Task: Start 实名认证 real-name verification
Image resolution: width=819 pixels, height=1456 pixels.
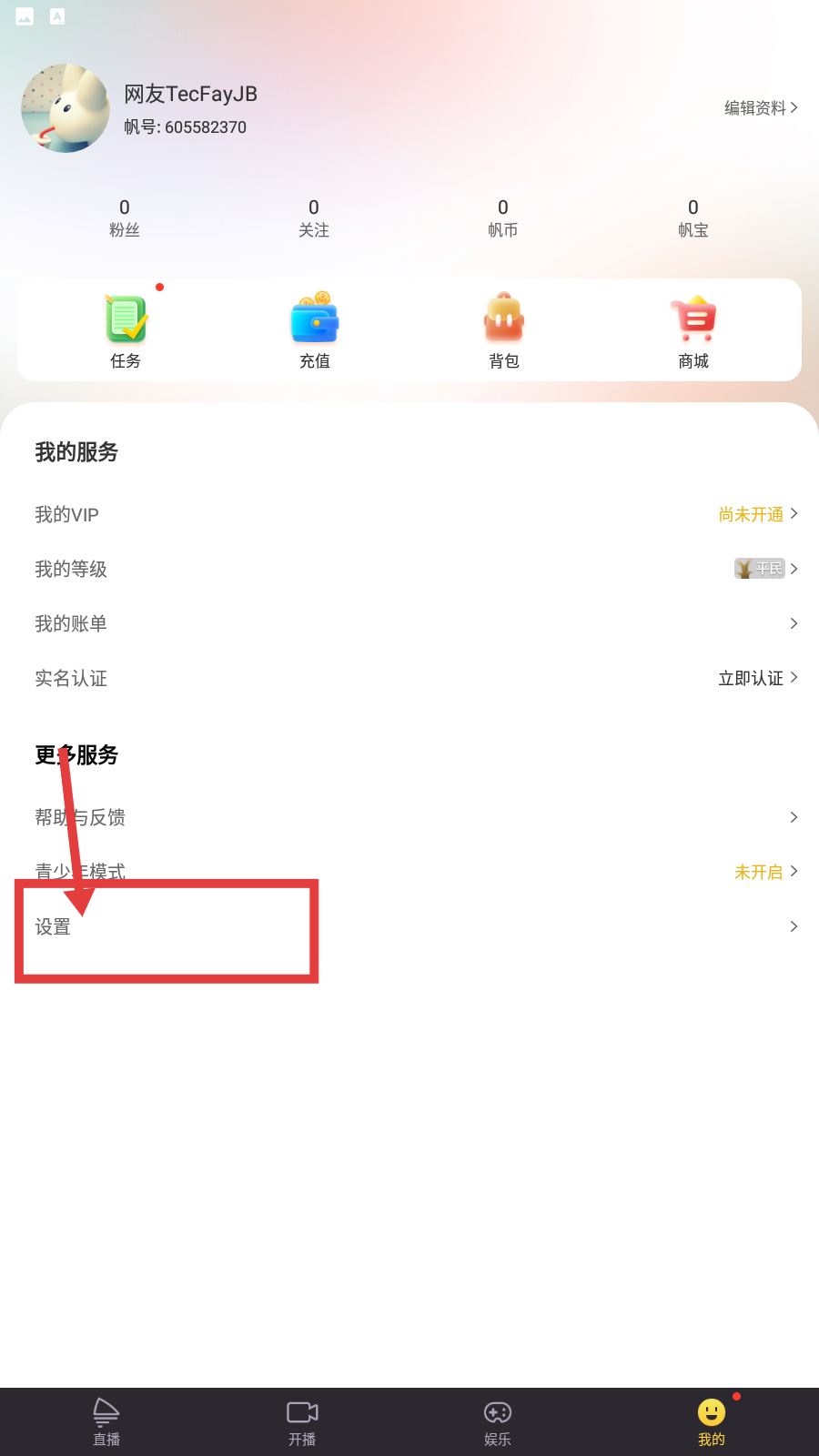Action: 409,678
